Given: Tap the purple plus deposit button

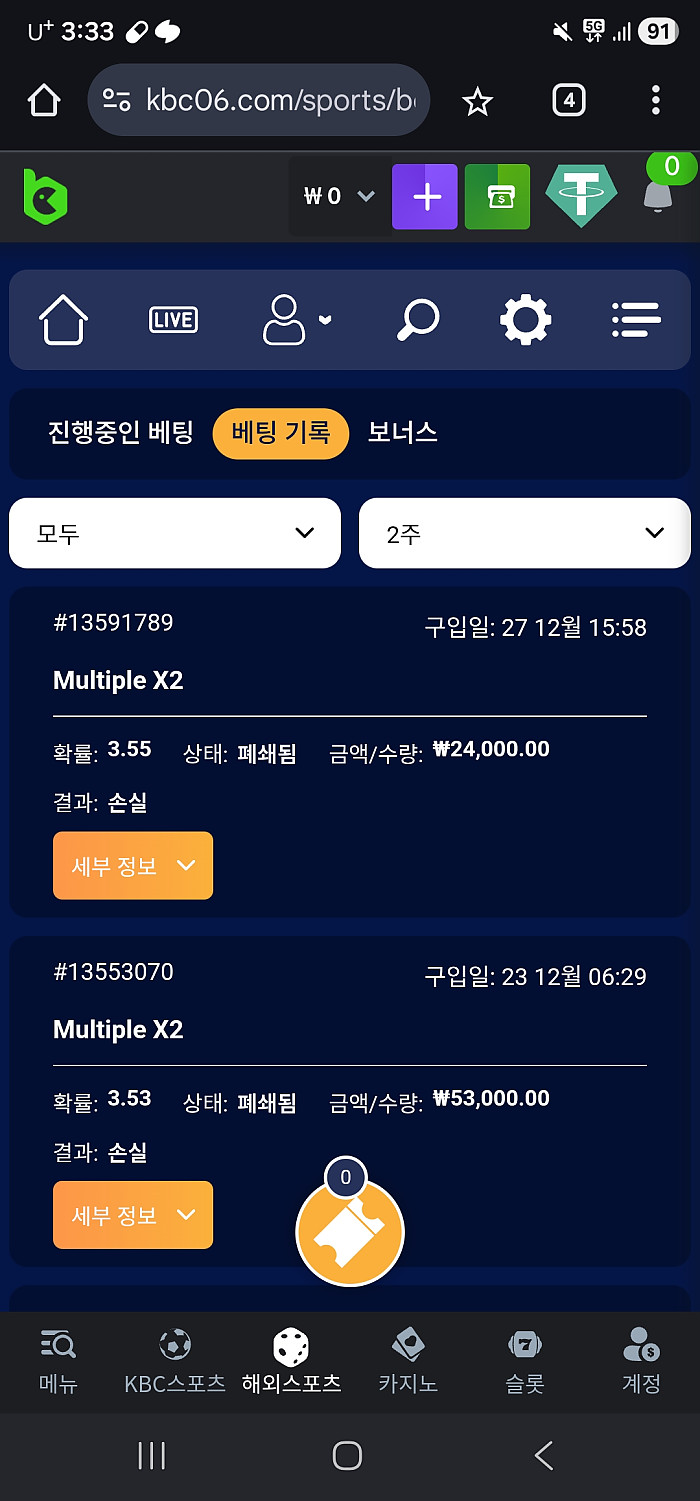Looking at the screenshot, I should tap(425, 197).
